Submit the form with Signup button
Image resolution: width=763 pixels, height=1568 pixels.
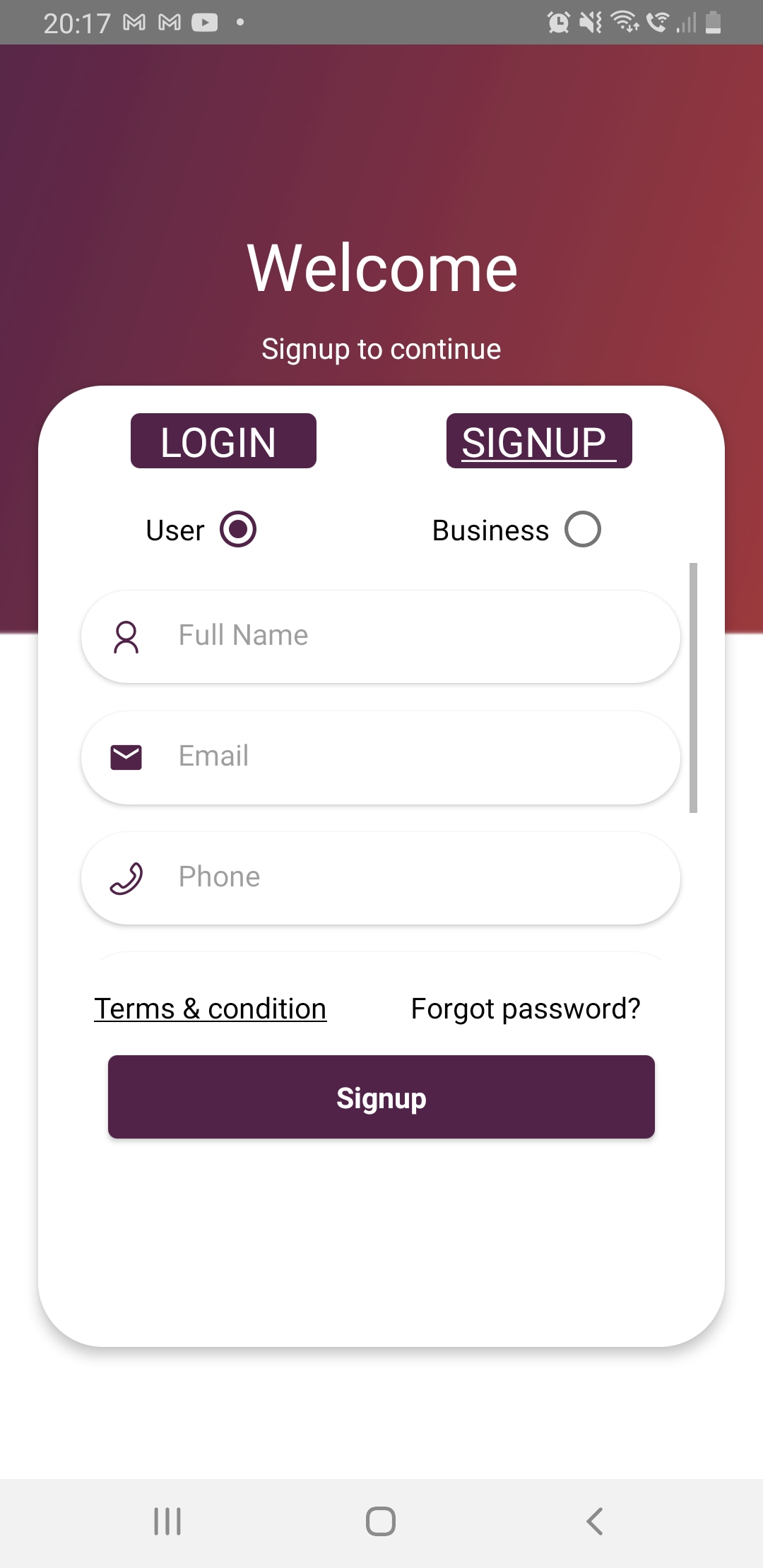click(x=381, y=1097)
